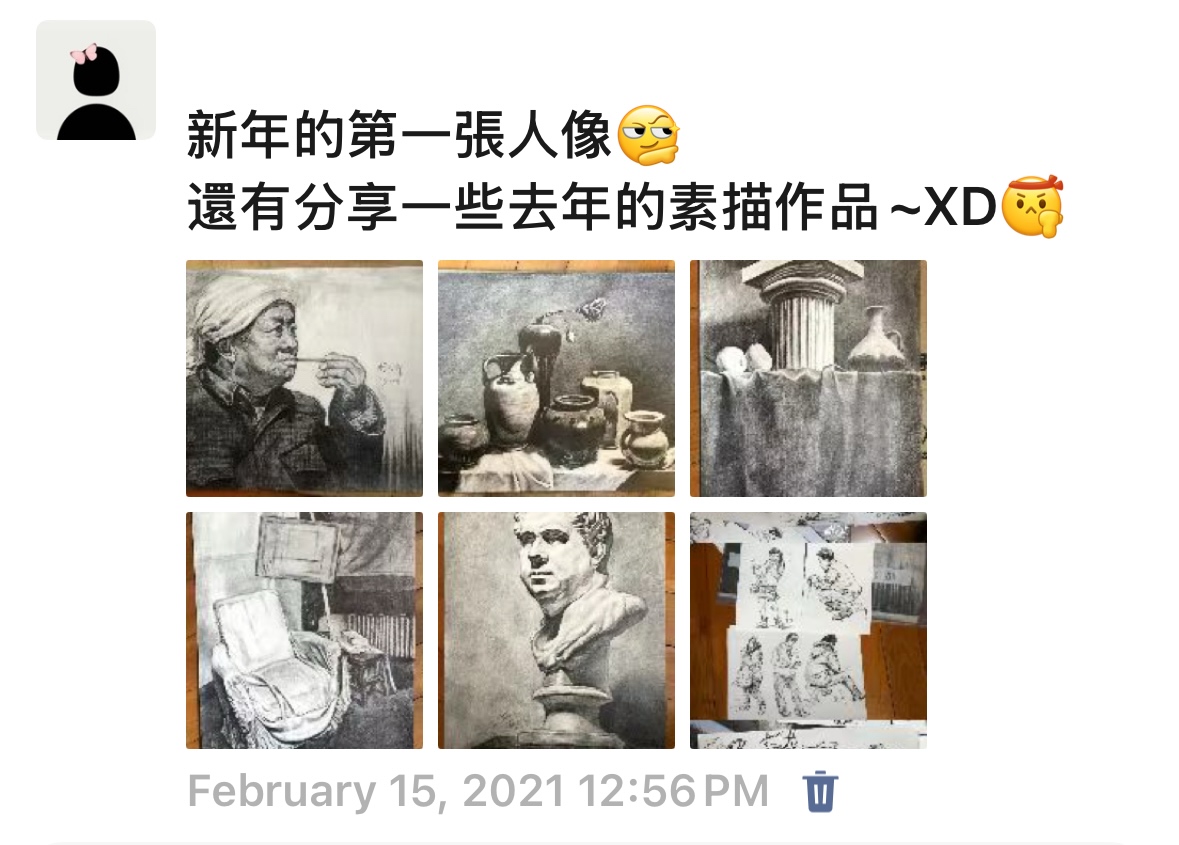Viewport: 1179px width, 845px height.
Task: View the pottery jars still life drawing
Action: [556, 378]
